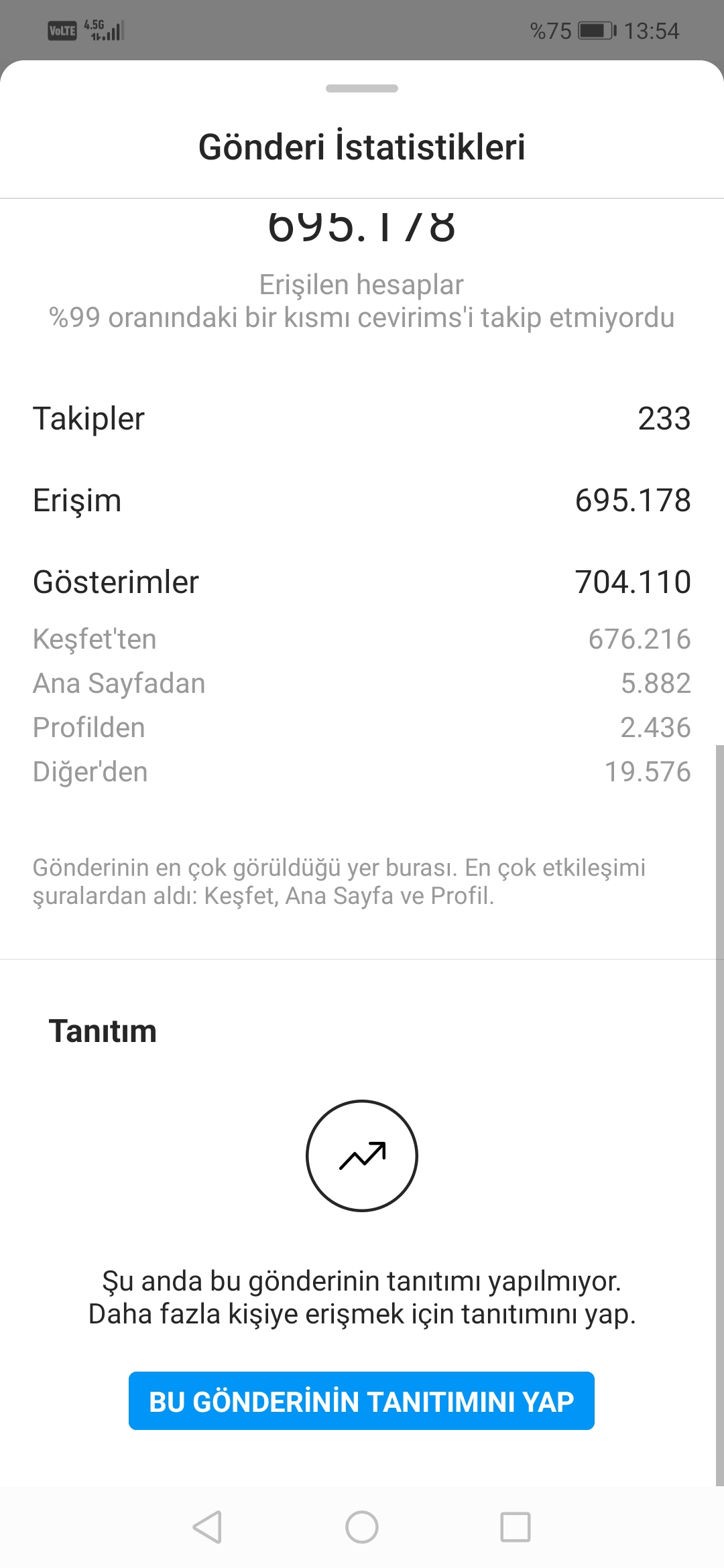Go back with the system back button
724x1568 pixels.
(x=207, y=1527)
